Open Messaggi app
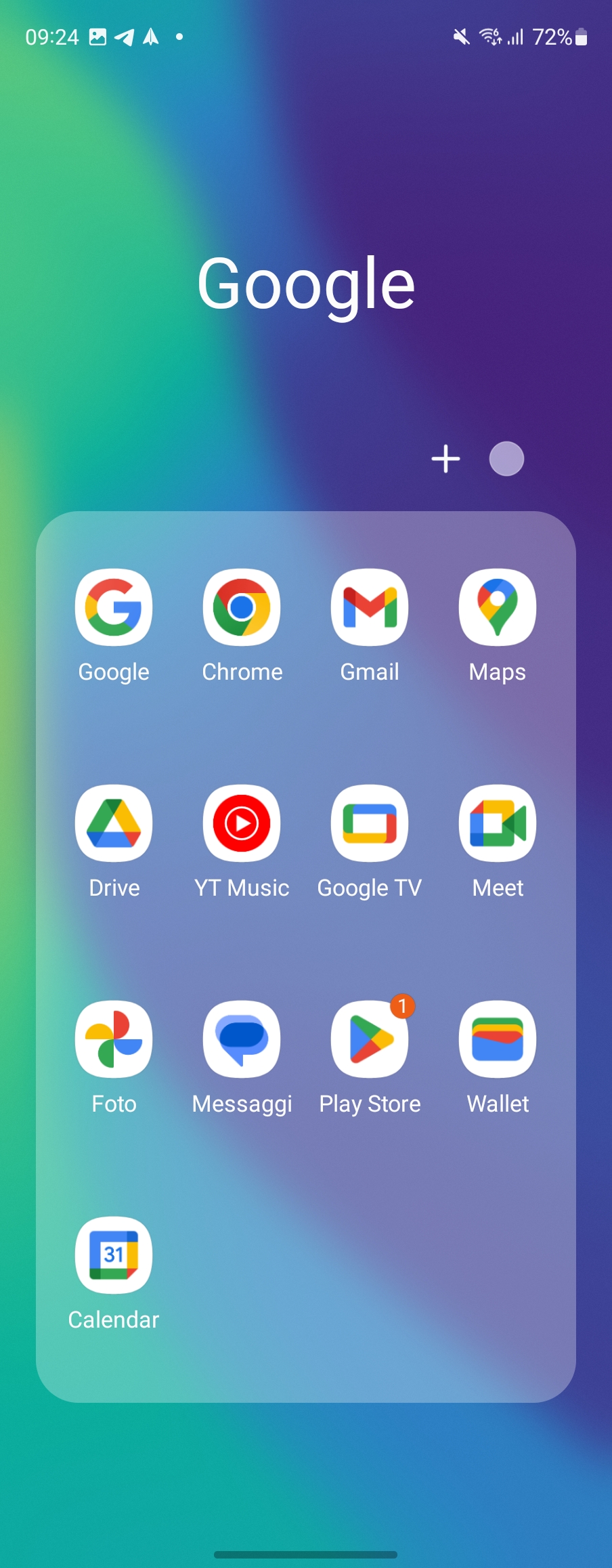 click(242, 1039)
